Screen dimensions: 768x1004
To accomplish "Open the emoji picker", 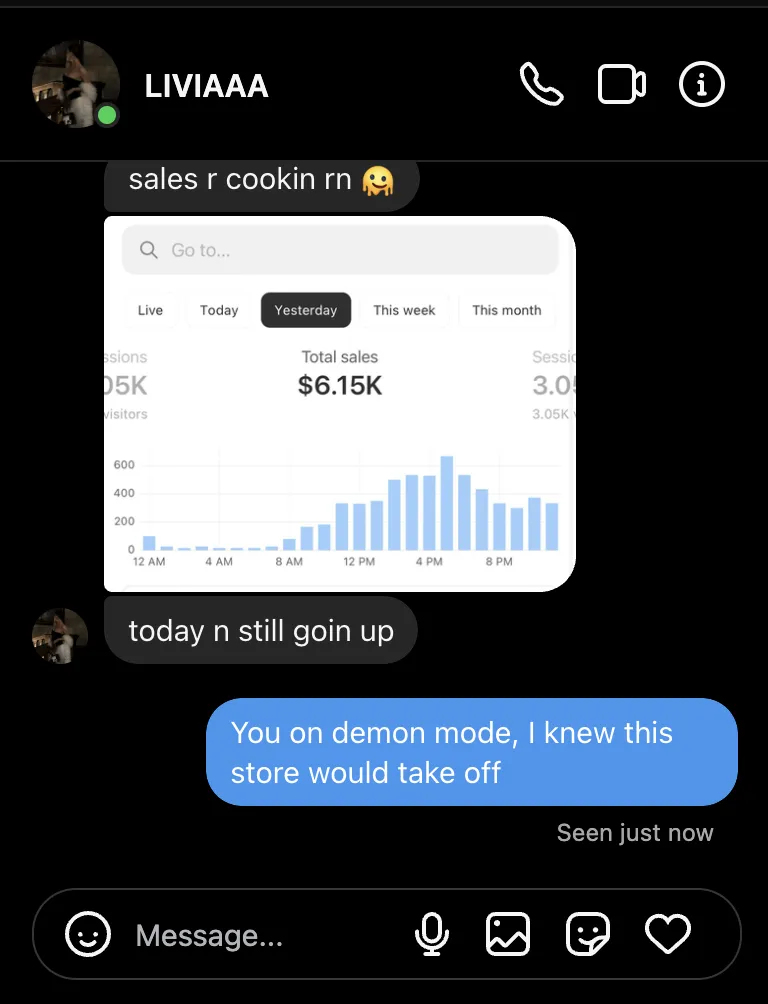I will (x=88, y=935).
